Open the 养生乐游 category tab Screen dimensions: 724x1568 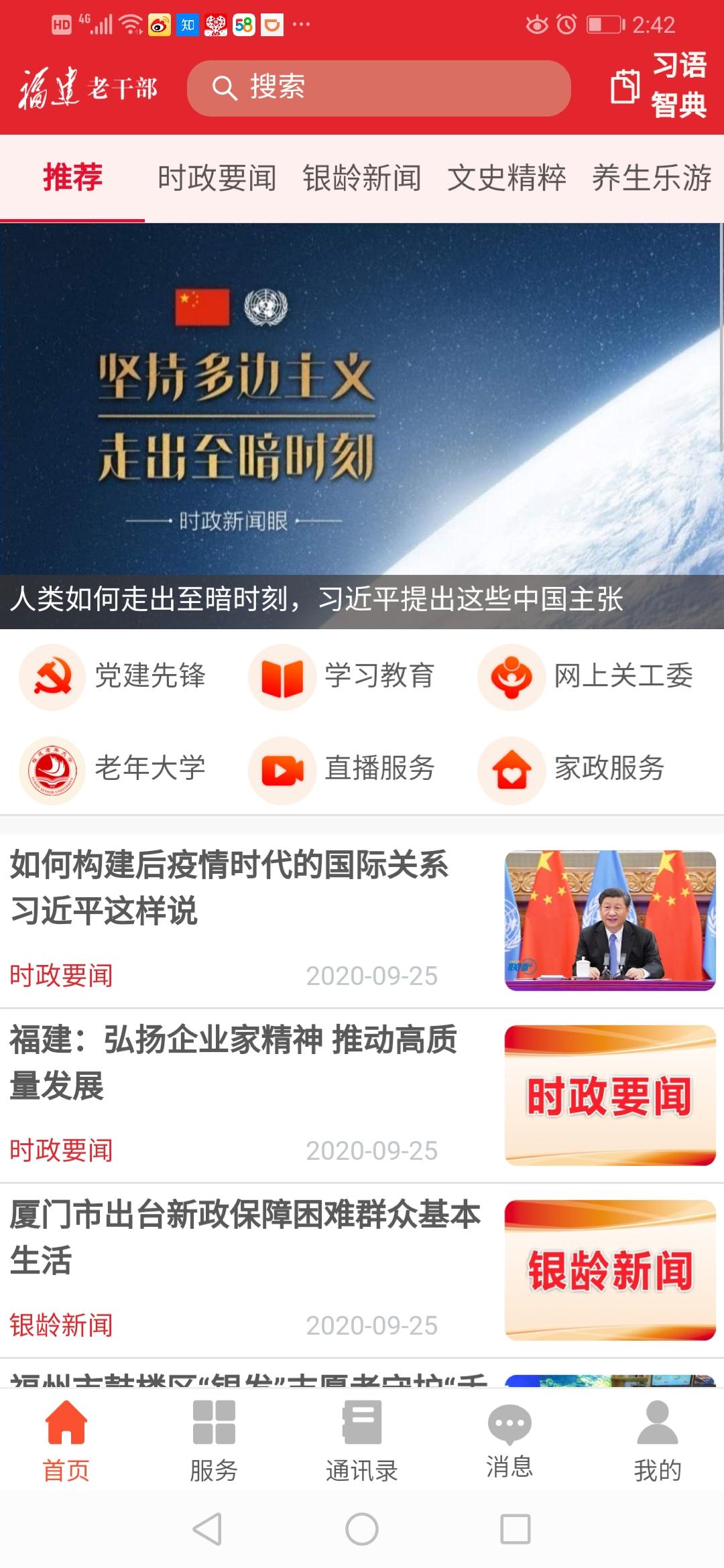(652, 176)
